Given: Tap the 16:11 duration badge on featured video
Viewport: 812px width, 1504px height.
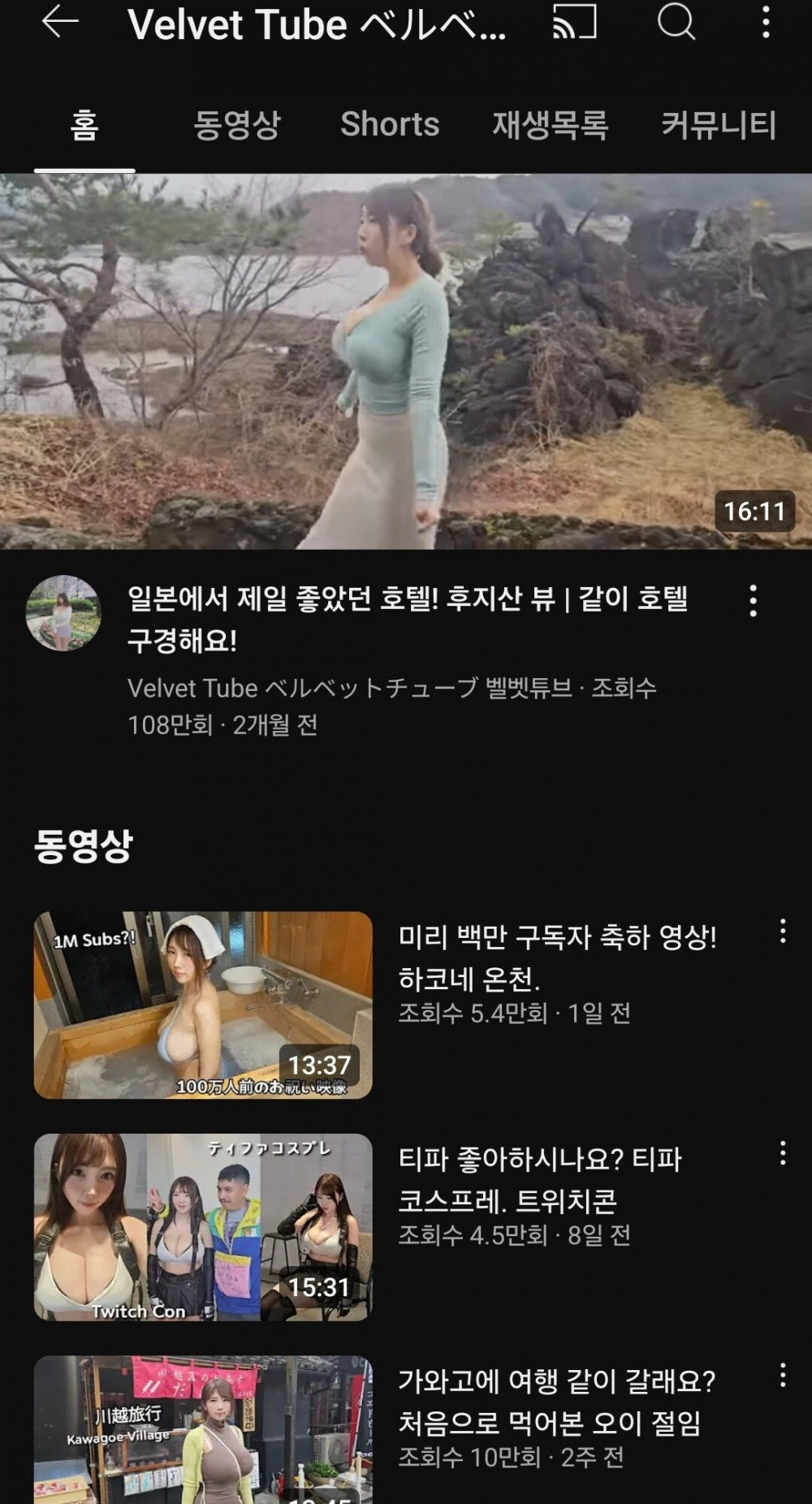Looking at the screenshot, I should click(752, 512).
